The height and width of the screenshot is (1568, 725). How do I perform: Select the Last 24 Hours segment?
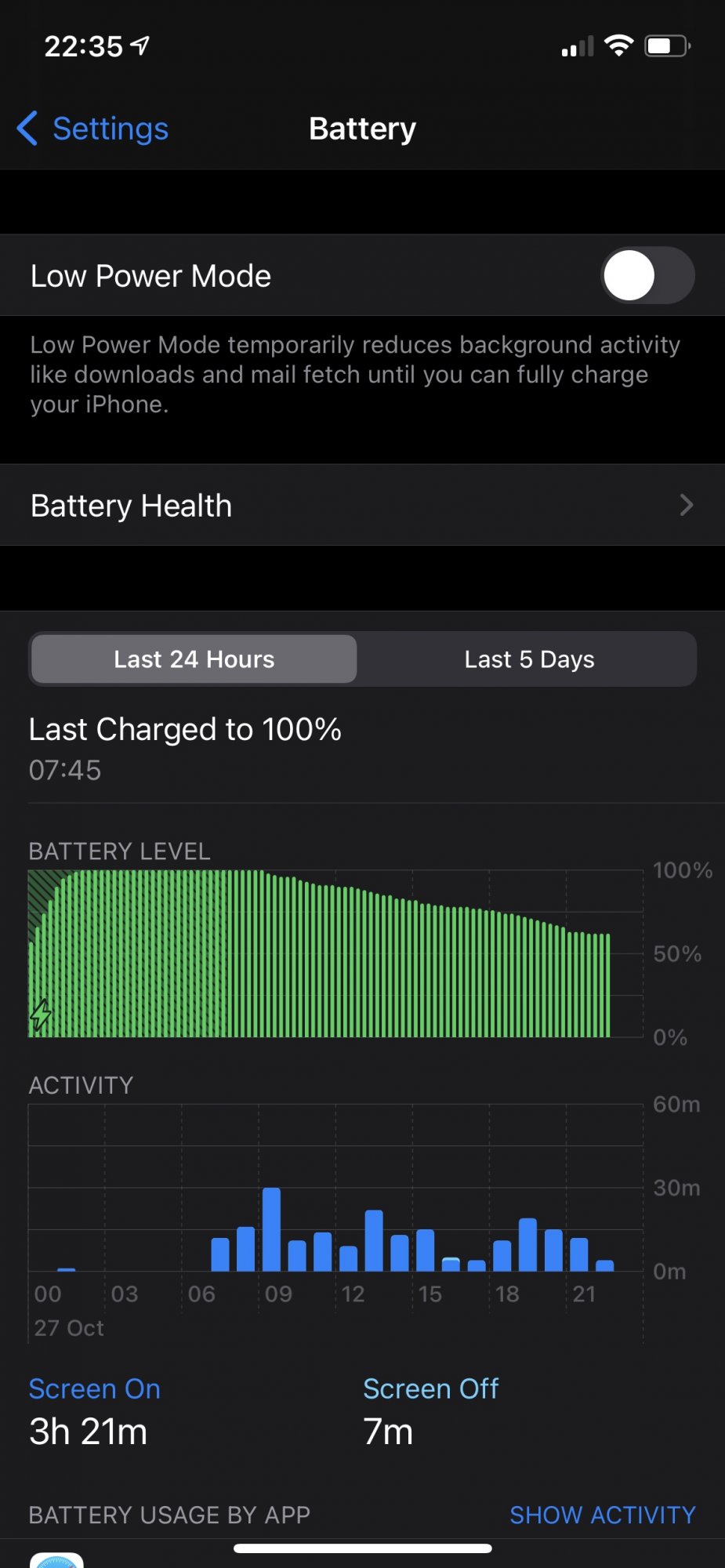194,659
